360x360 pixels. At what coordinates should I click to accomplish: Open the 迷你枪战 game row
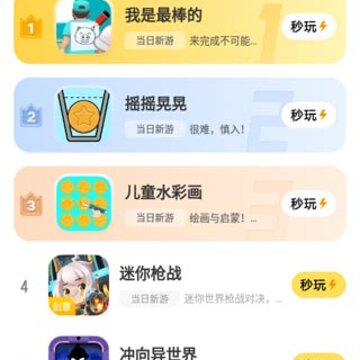pos(180,285)
